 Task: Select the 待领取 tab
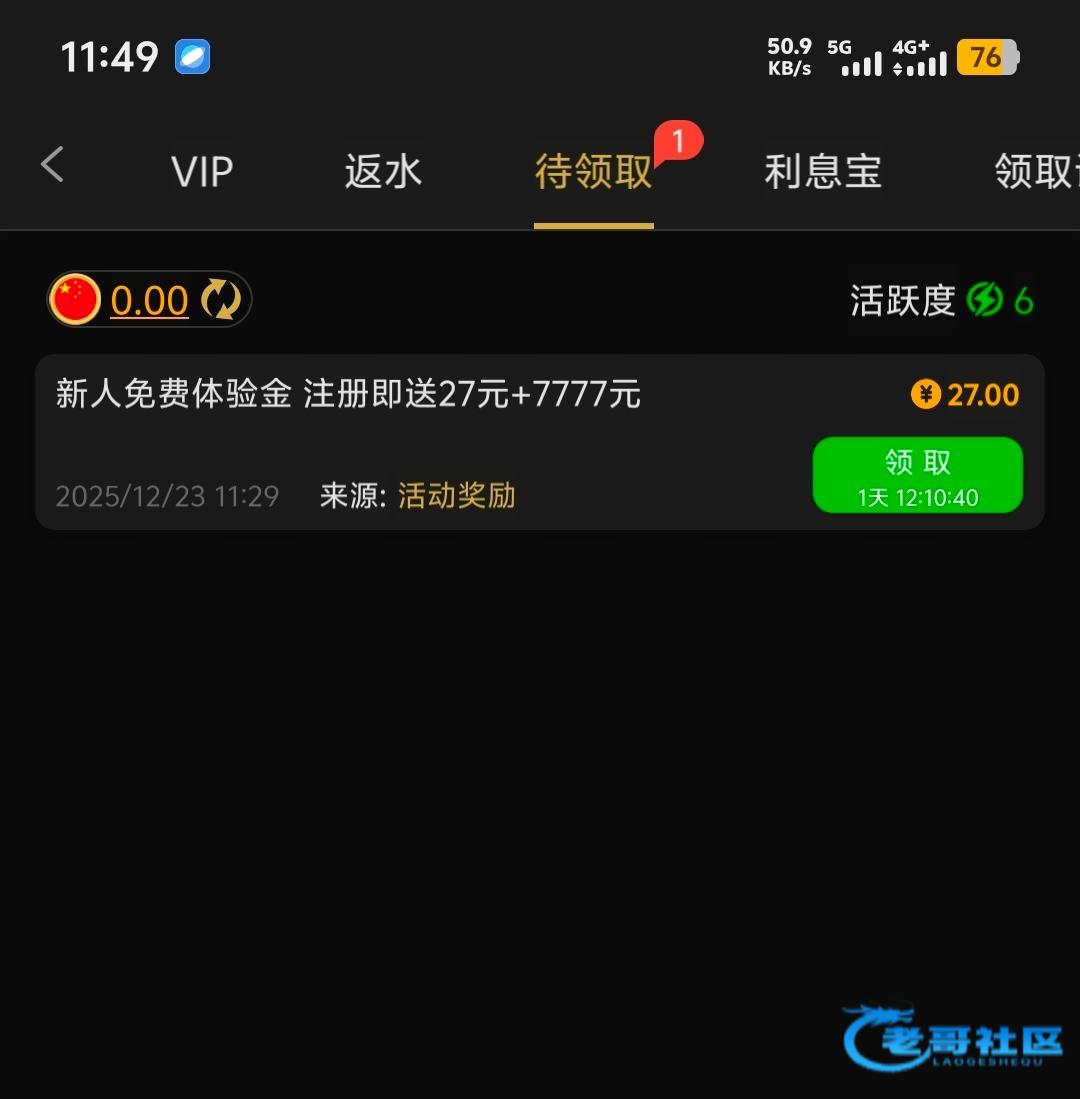[x=593, y=172]
